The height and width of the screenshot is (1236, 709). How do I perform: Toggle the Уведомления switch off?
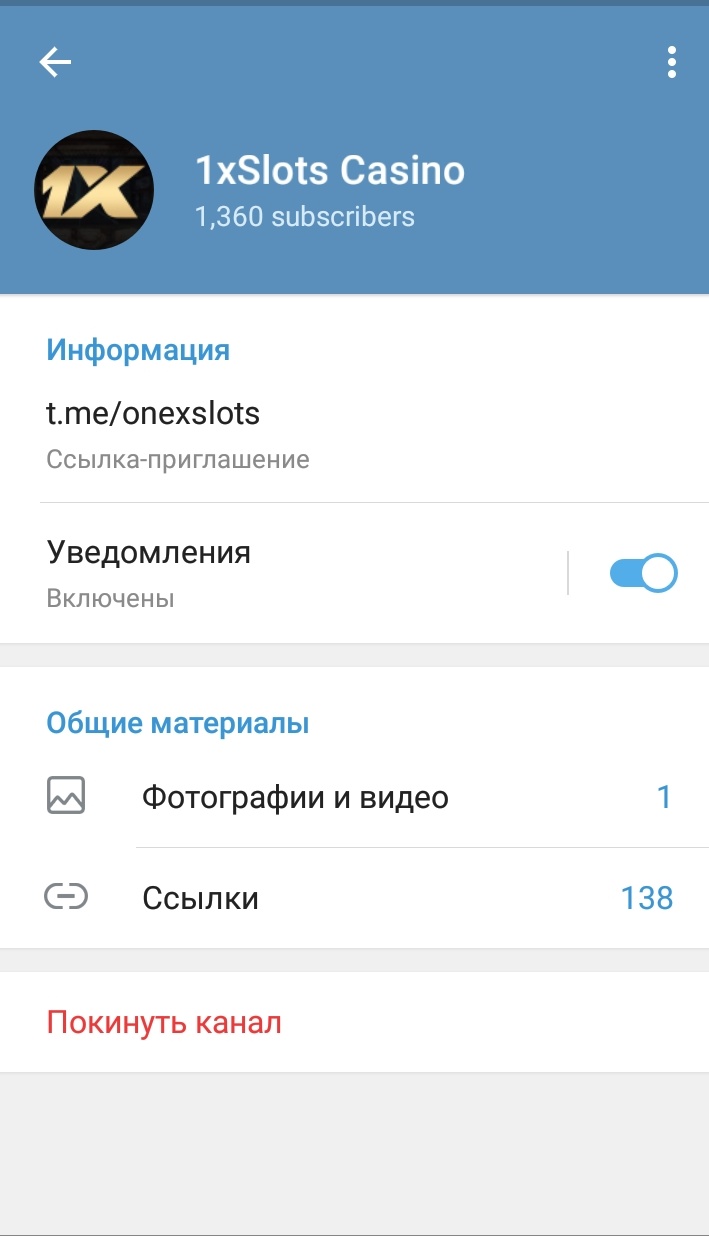tap(643, 573)
